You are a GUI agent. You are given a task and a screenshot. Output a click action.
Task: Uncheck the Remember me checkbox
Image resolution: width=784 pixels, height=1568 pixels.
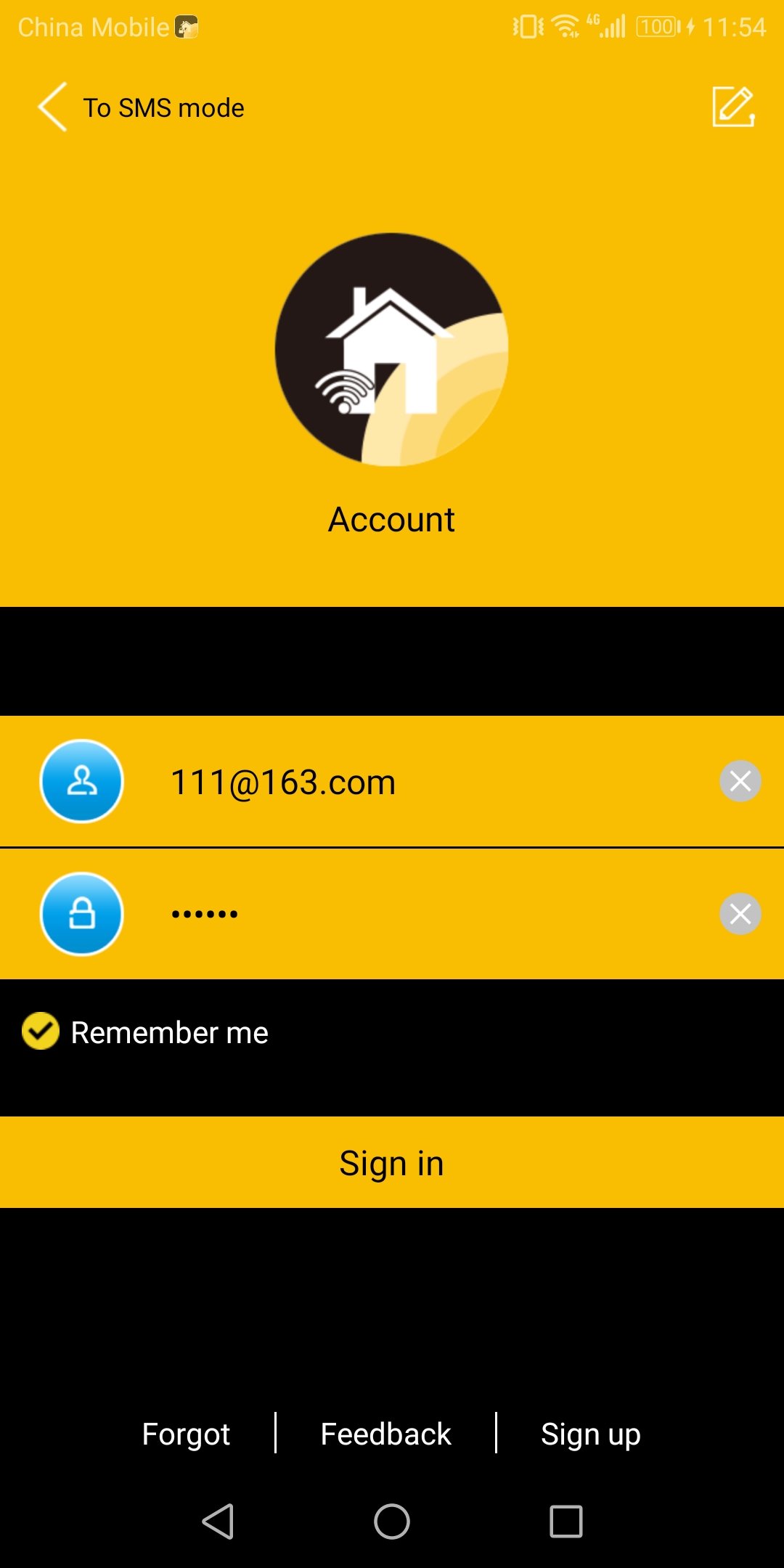pyautogui.click(x=41, y=1032)
